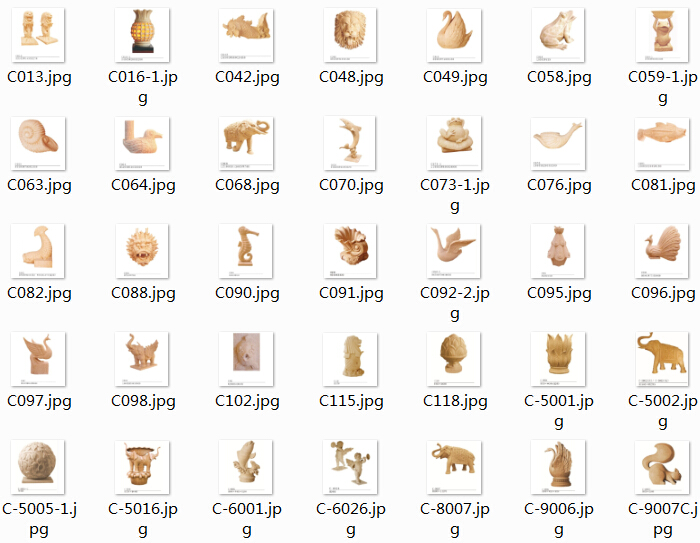The height and width of the screenshot is (543, 700).
Task: Open image C070.jpg
Action: coord(350,144)
